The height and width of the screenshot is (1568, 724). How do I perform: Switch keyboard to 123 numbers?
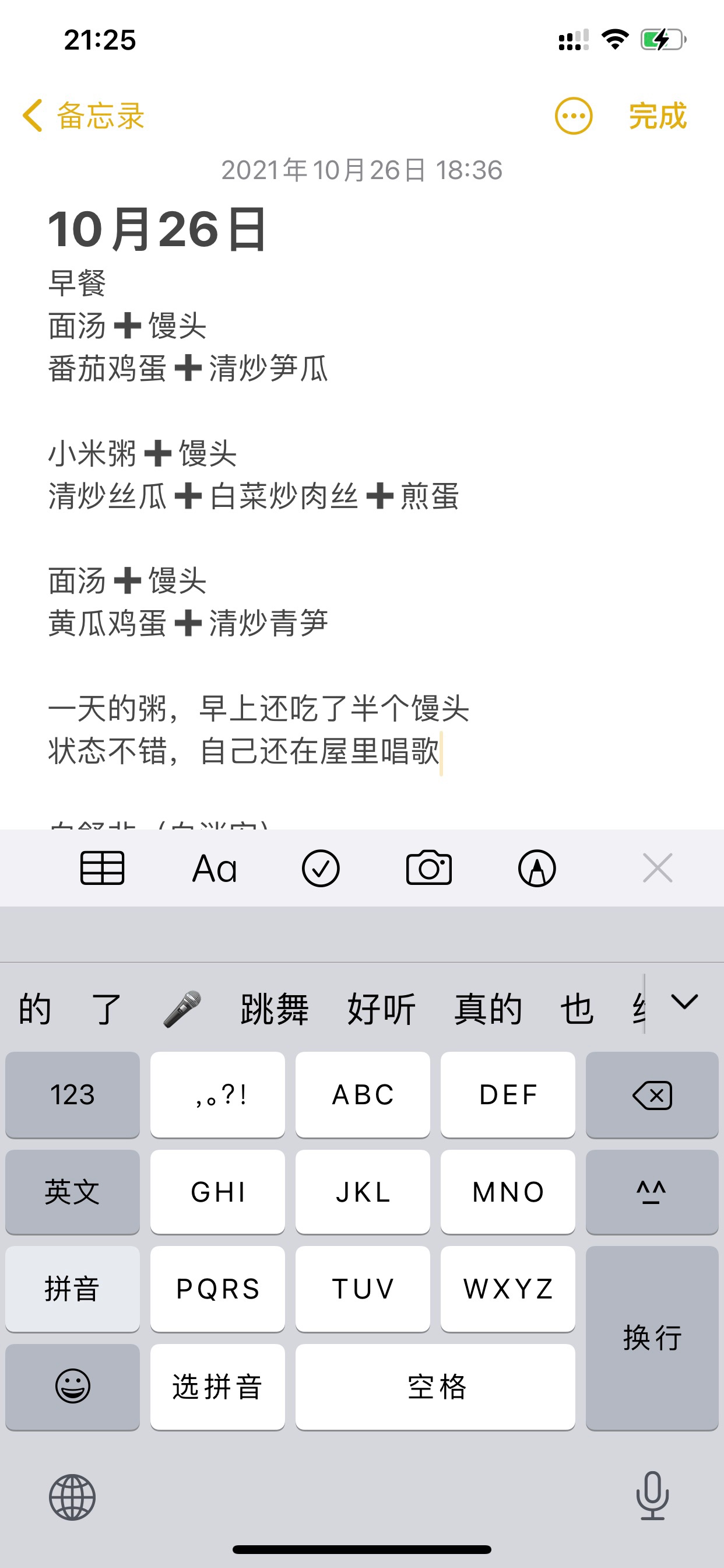(x=72, y=1094)
